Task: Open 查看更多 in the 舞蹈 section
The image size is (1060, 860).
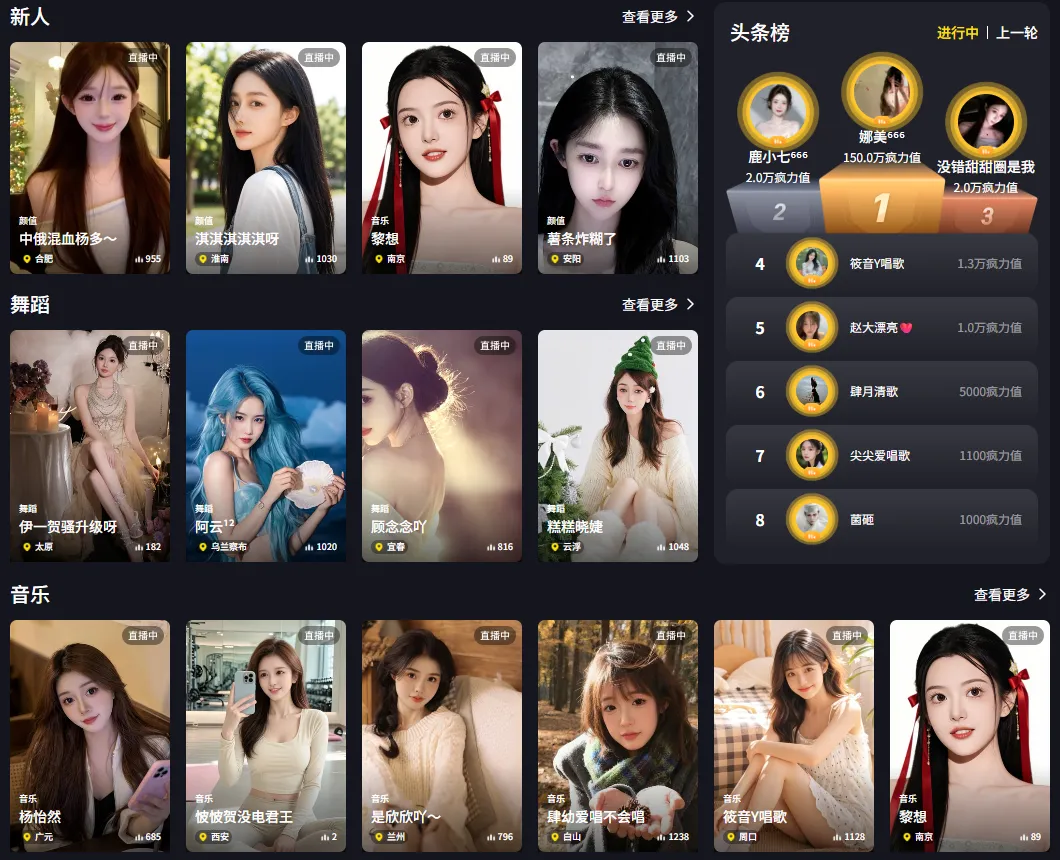Action: [657, 305]
